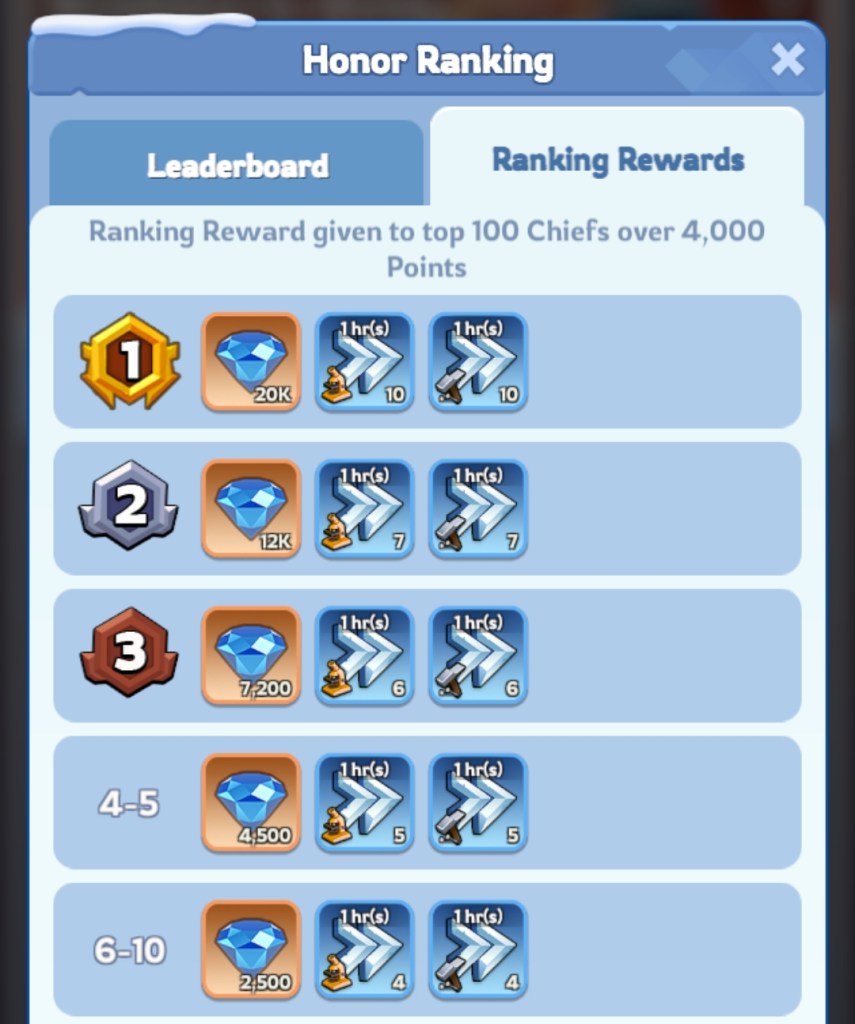This screenshot has width=855, height=1024.
Task: Close the Honor Ranking window
Action: (x=787, y=60)
